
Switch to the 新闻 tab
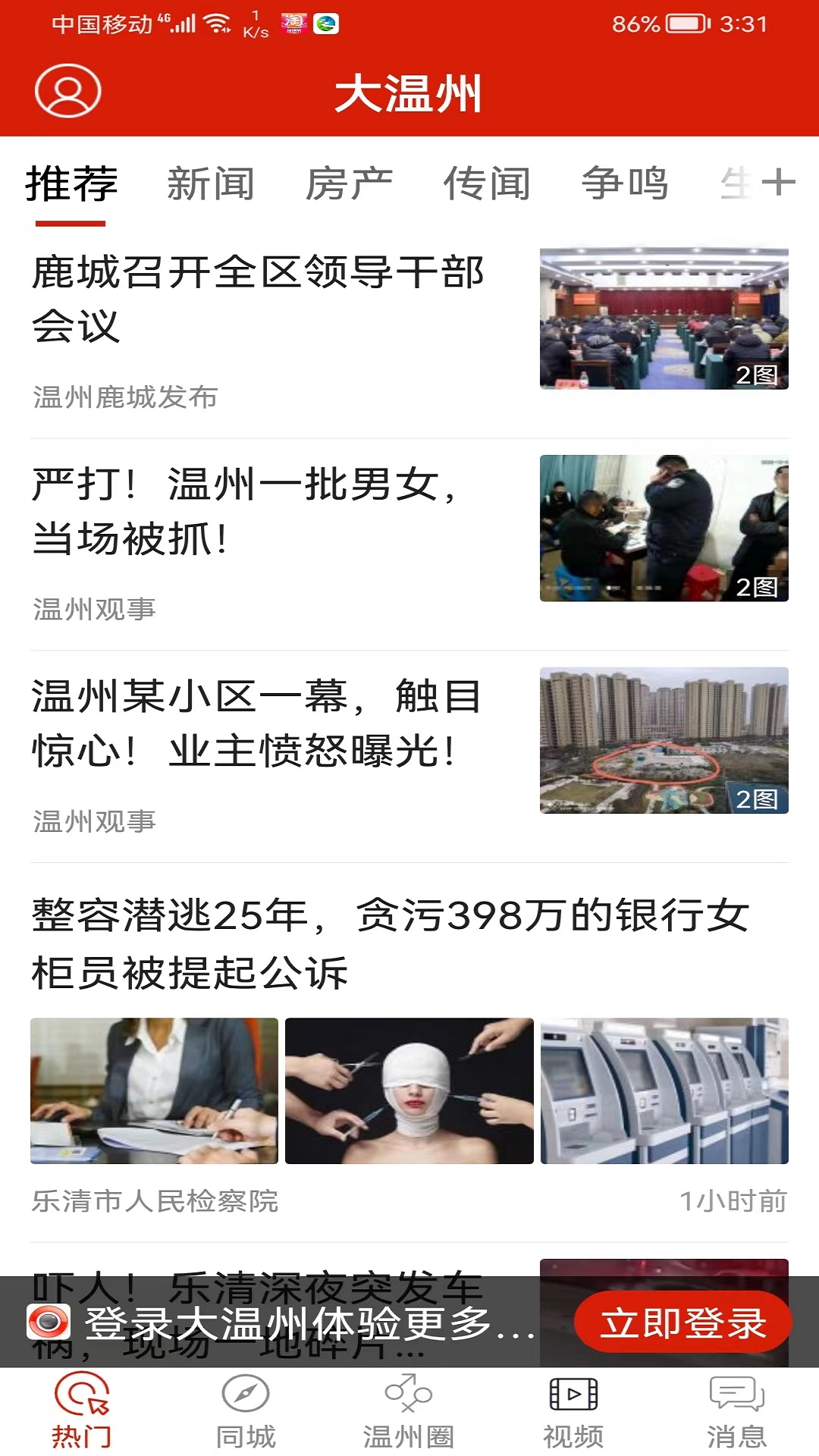(210, 184)
